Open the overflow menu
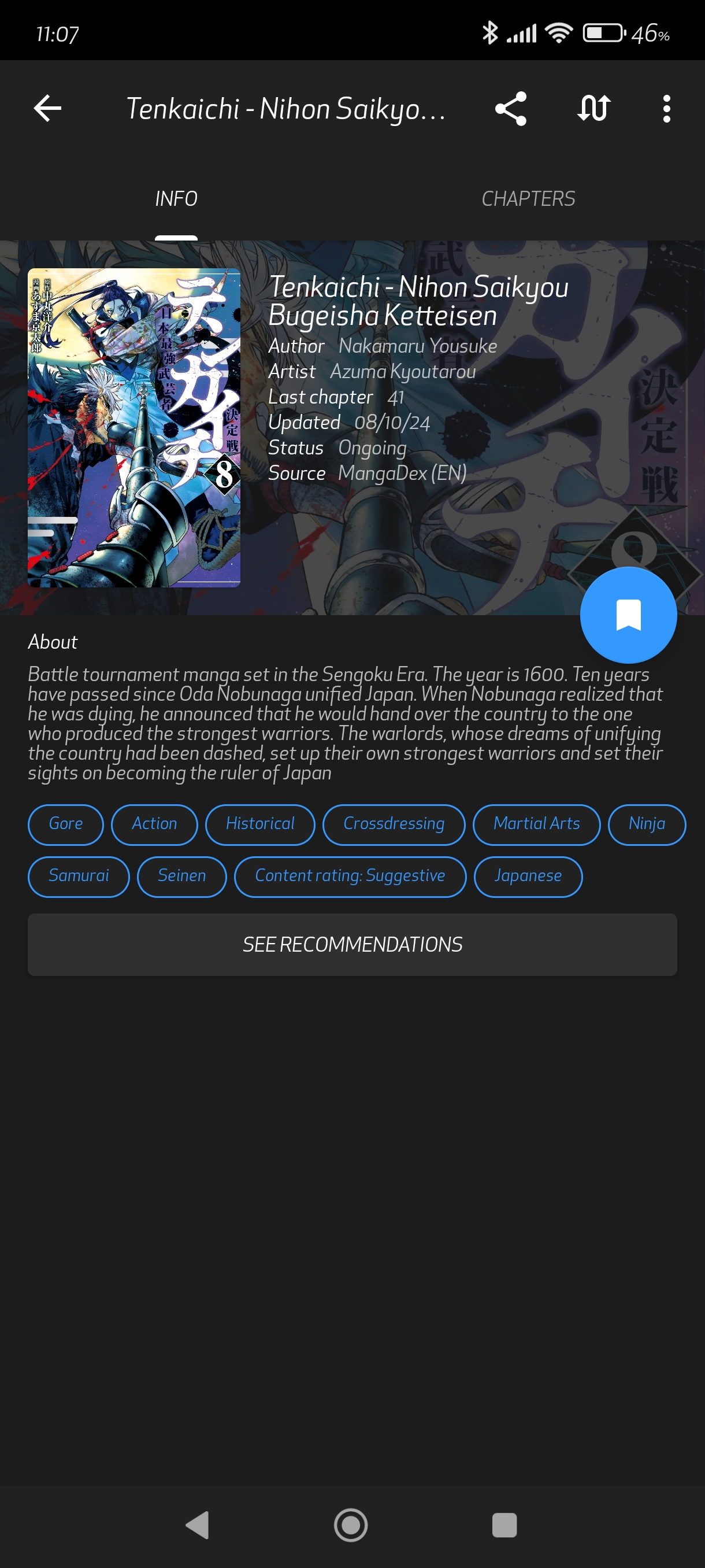 point(666,109)
